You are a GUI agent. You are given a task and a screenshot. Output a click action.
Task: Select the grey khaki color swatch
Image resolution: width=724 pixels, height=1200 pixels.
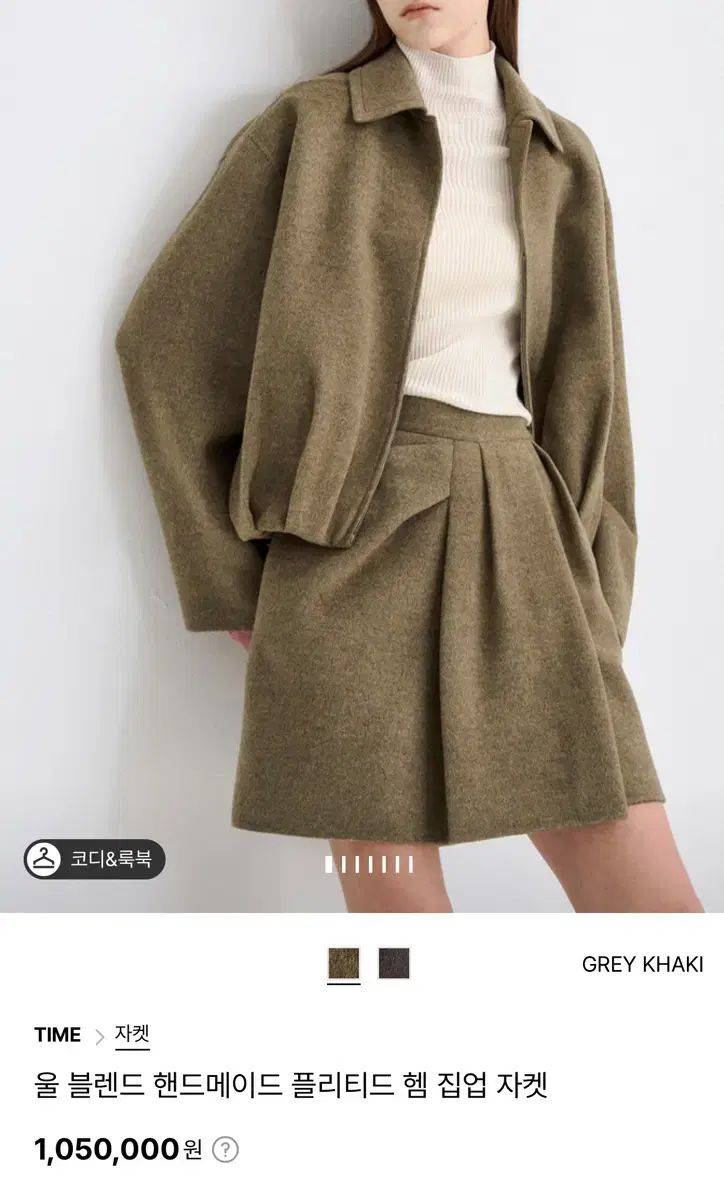(343, 963)
